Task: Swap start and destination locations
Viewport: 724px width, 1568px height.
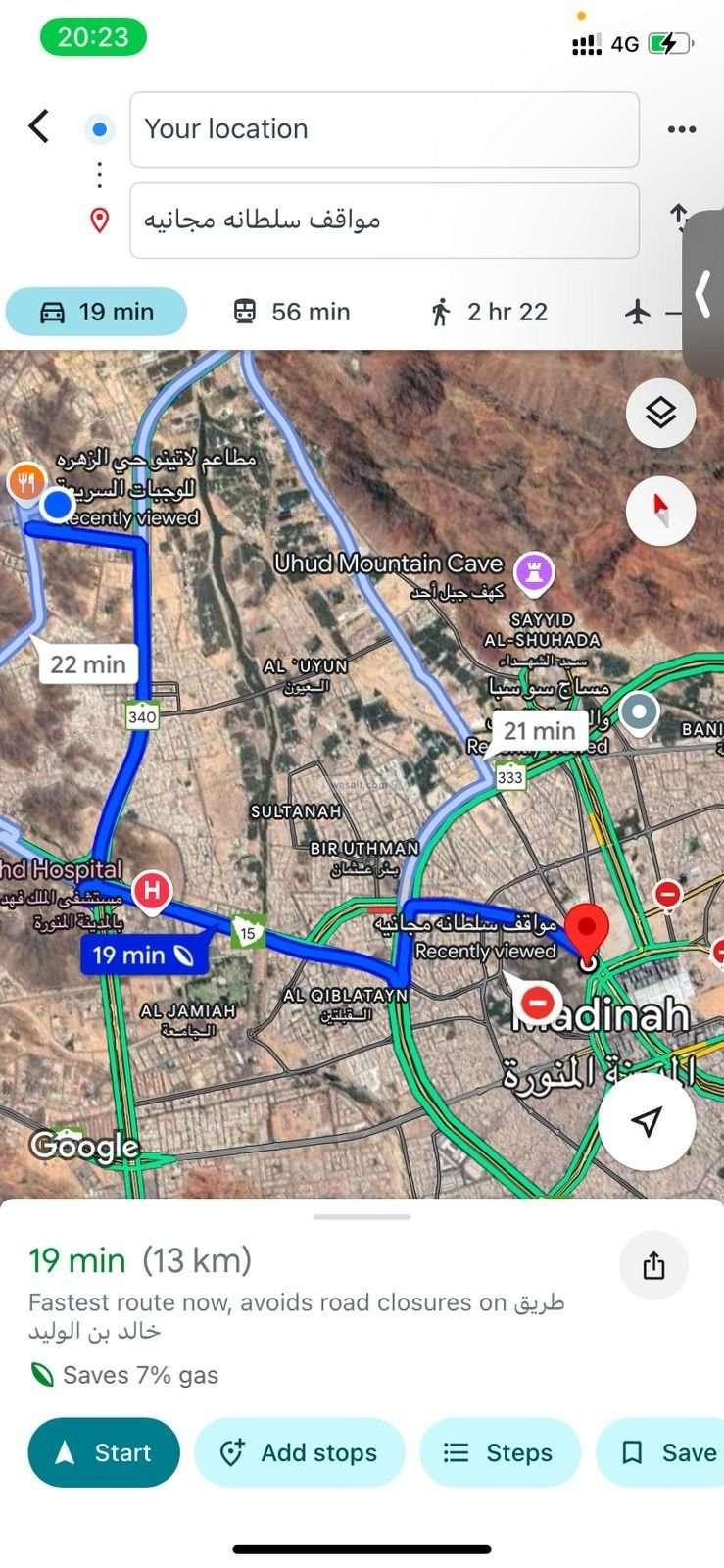Action: pos(679,217)
